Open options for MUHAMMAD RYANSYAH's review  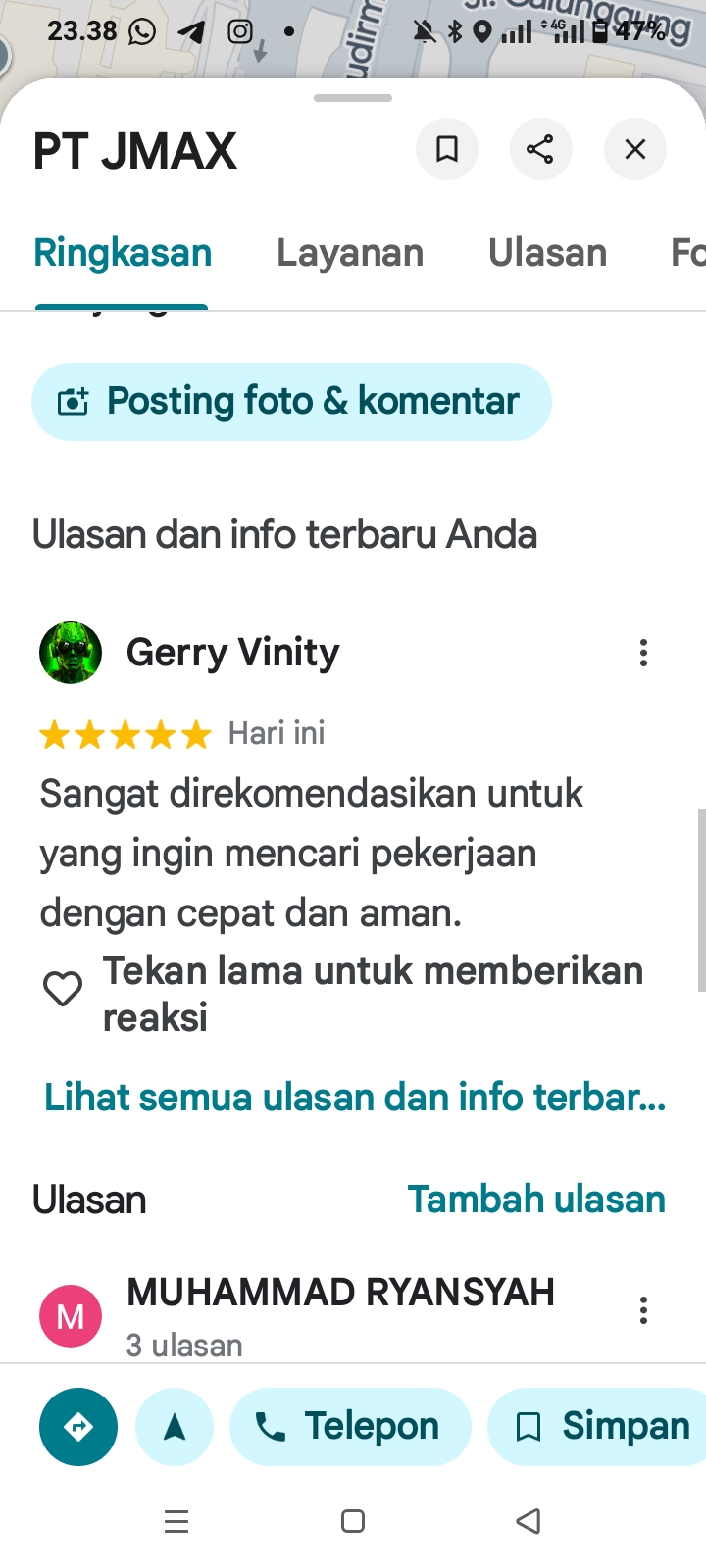point(643,1310)
